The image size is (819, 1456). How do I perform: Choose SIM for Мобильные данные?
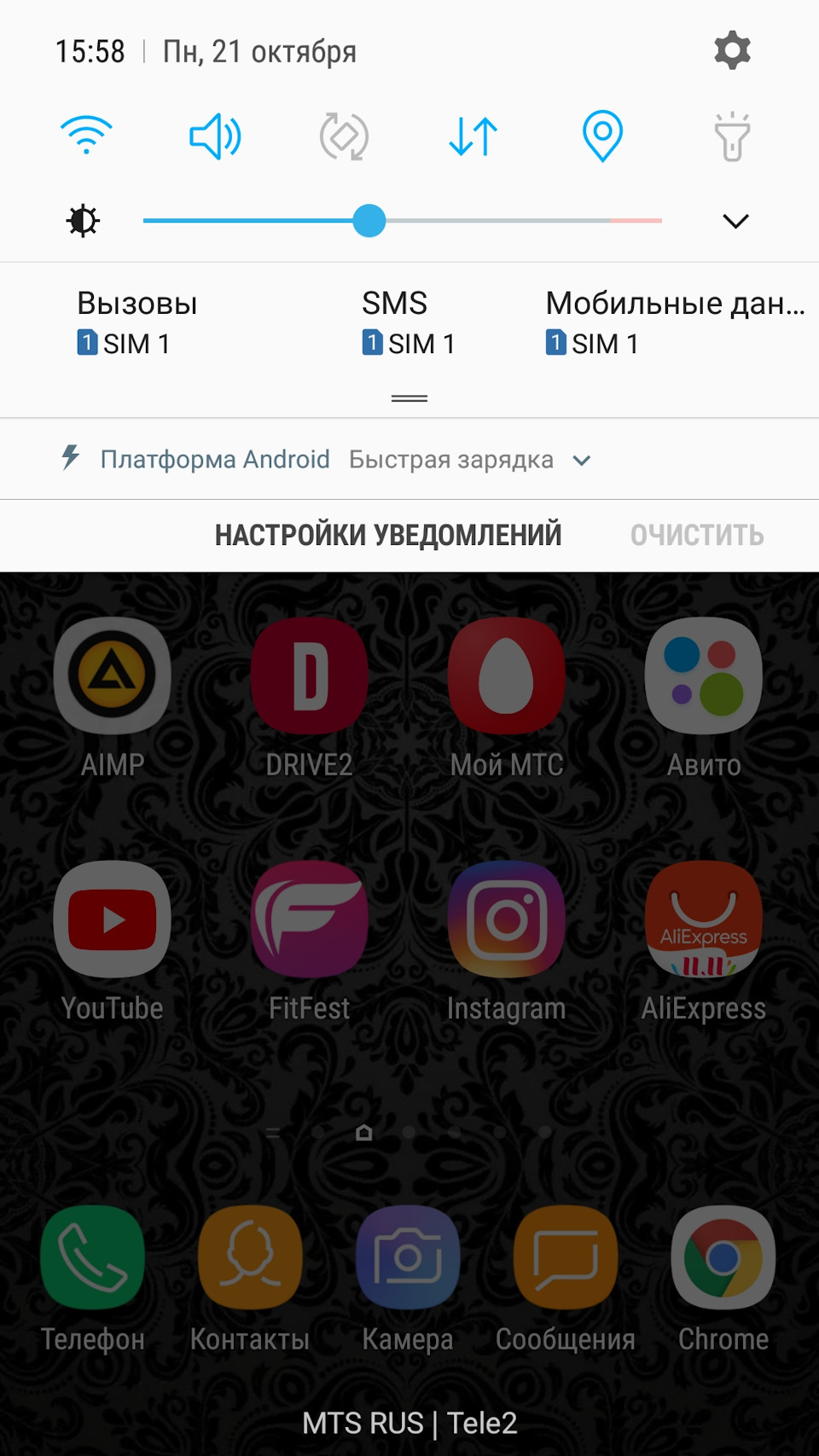(674, 323)
